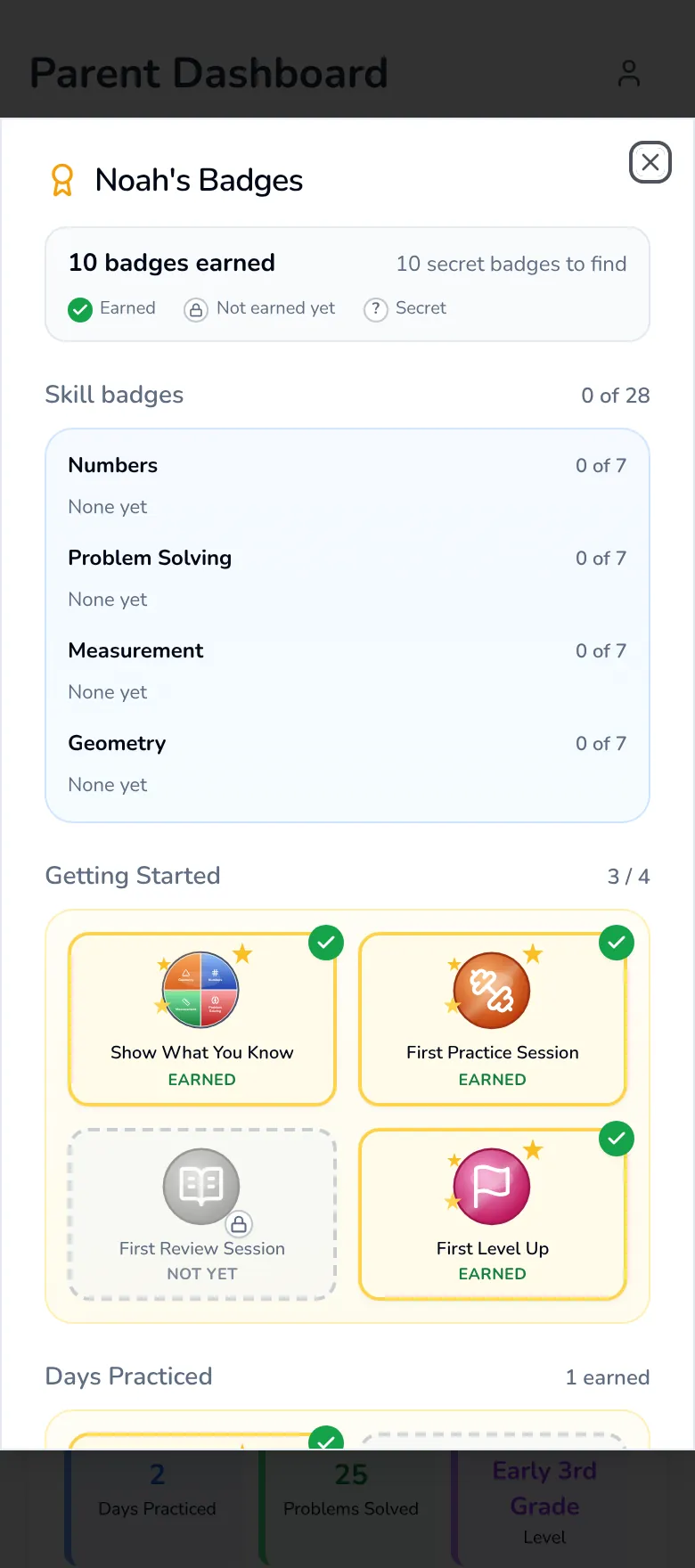The image size is (695, 1568).
Task: Close the Noah's Badges dialog
Action: [650, 162]
